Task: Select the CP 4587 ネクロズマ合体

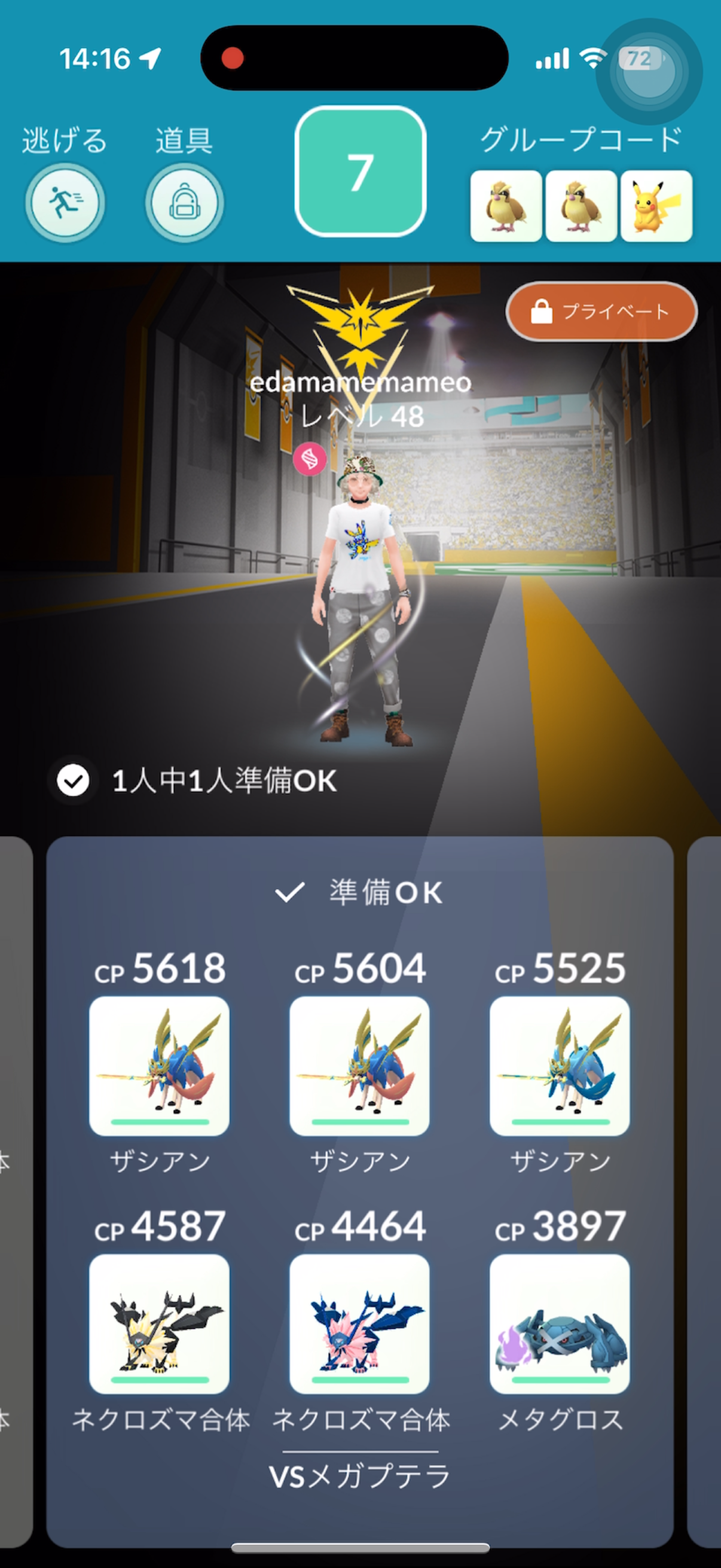Action: tap(160, 1324)
